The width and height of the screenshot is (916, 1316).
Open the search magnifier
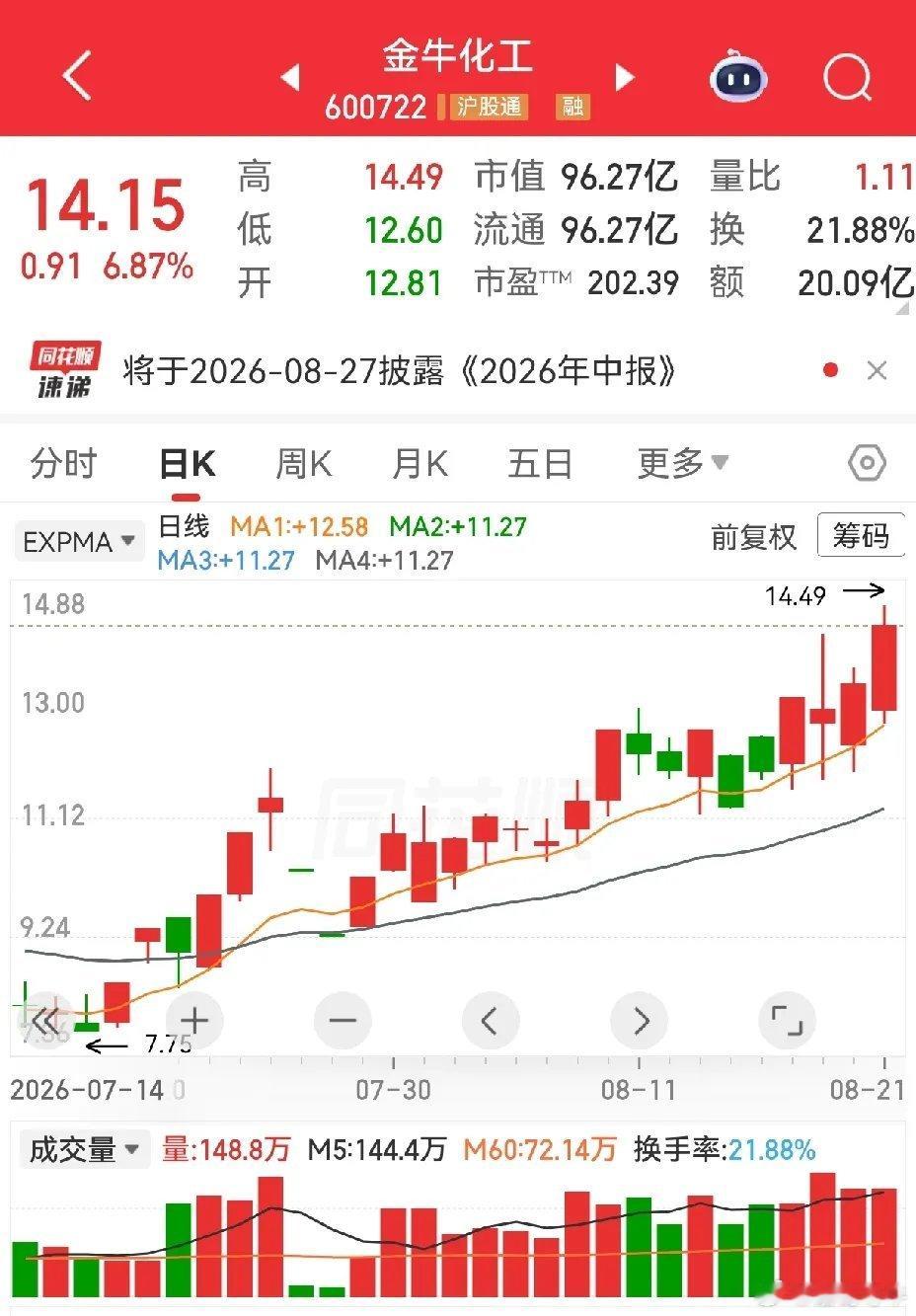848,75
